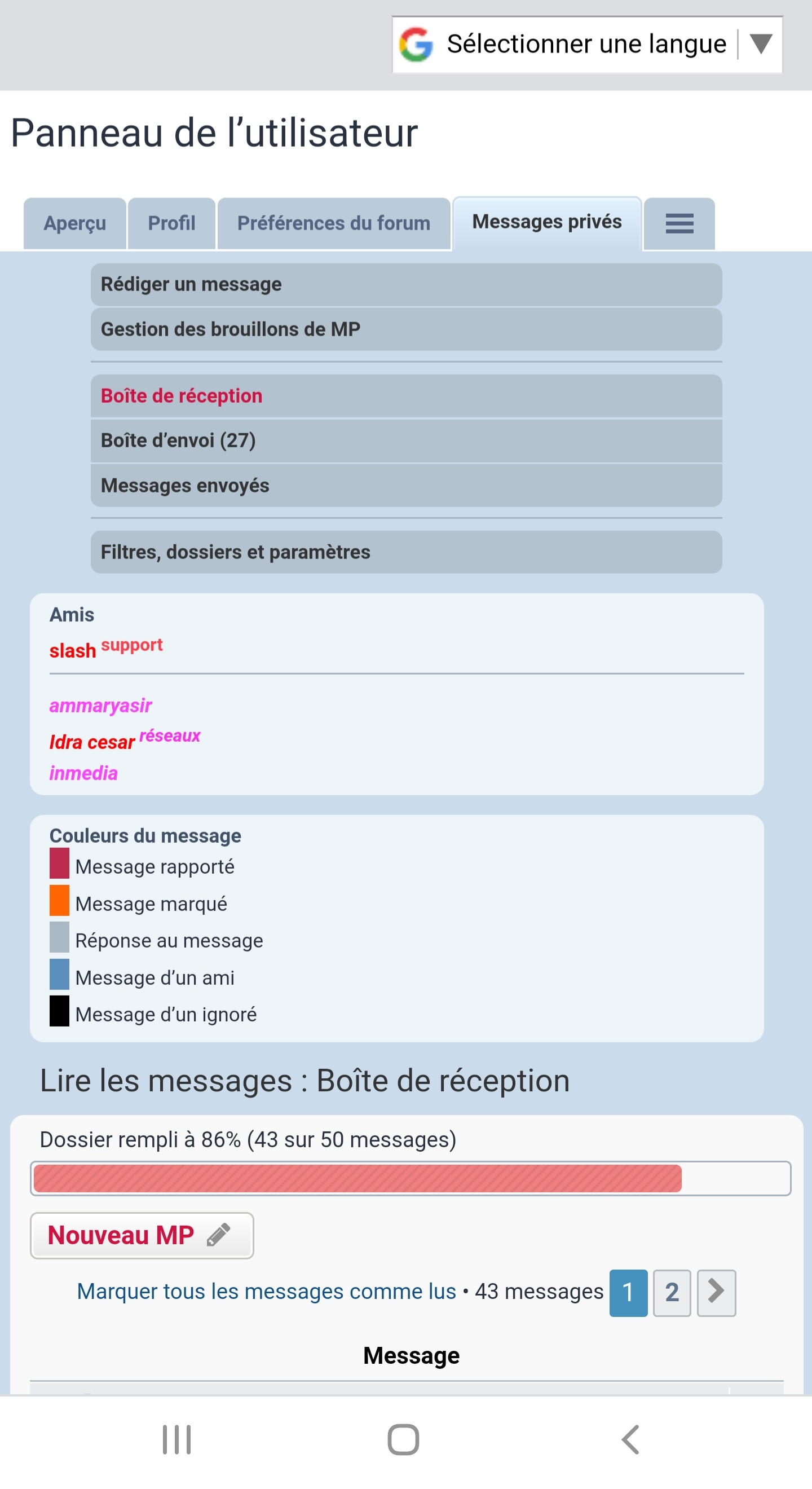Viewport: 812px width, 1489px height.
Task: Open Préférences du forum tab
Action: [x=333, y=223]
